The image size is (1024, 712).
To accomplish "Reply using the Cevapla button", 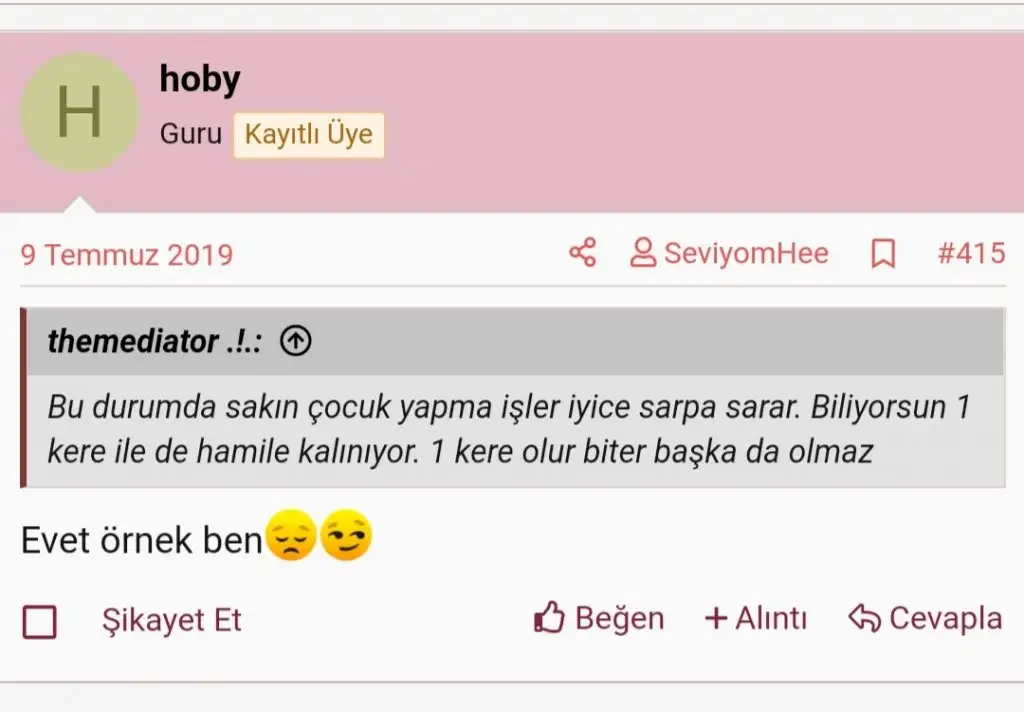I will [925, 618].
